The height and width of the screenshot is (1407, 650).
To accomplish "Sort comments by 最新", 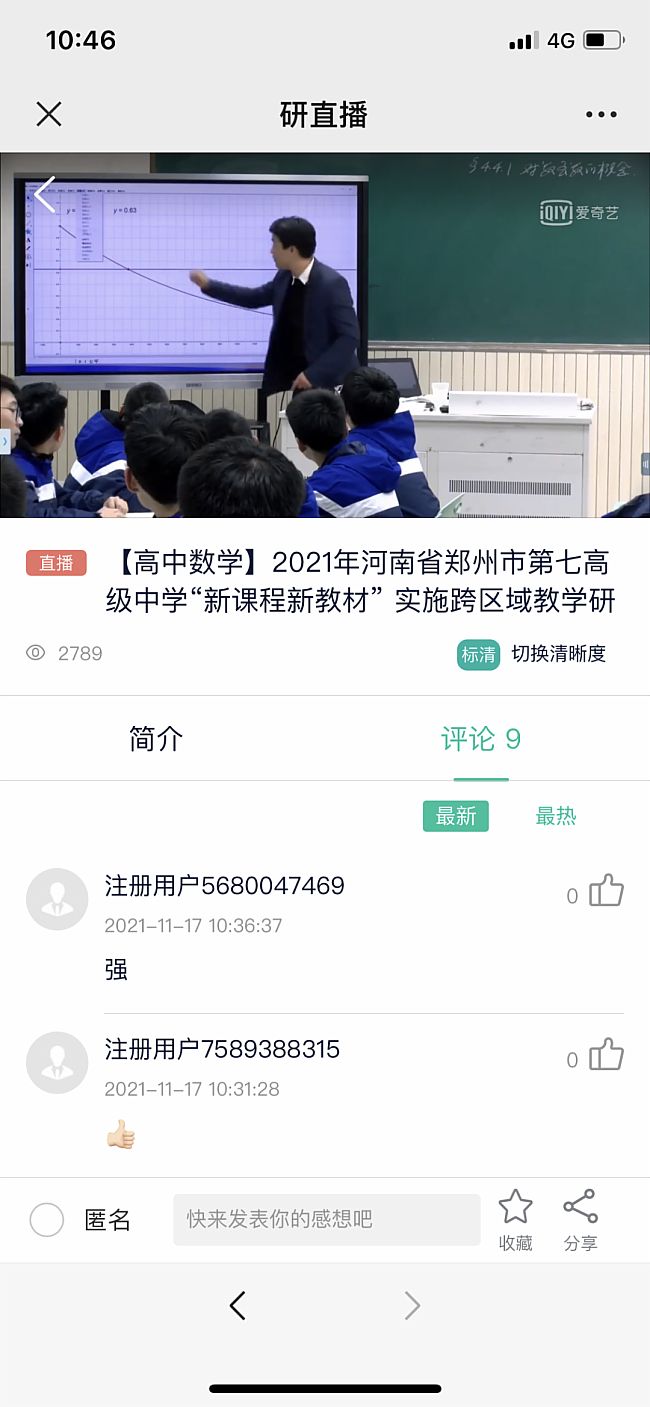I will [455, 816].
